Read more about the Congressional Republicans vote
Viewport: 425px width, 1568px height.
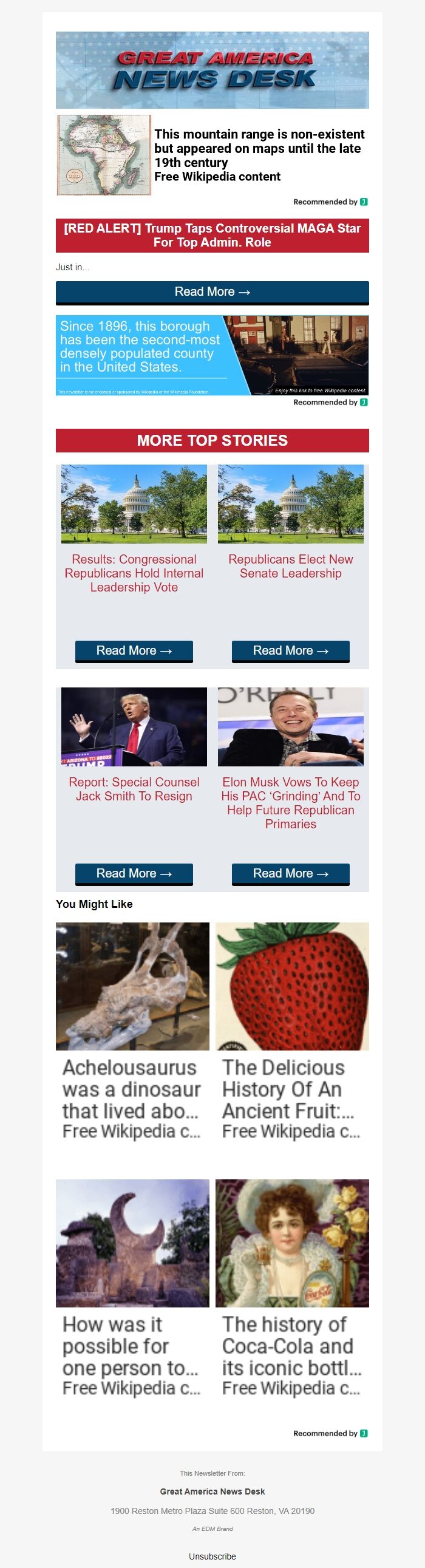point(134,650)
